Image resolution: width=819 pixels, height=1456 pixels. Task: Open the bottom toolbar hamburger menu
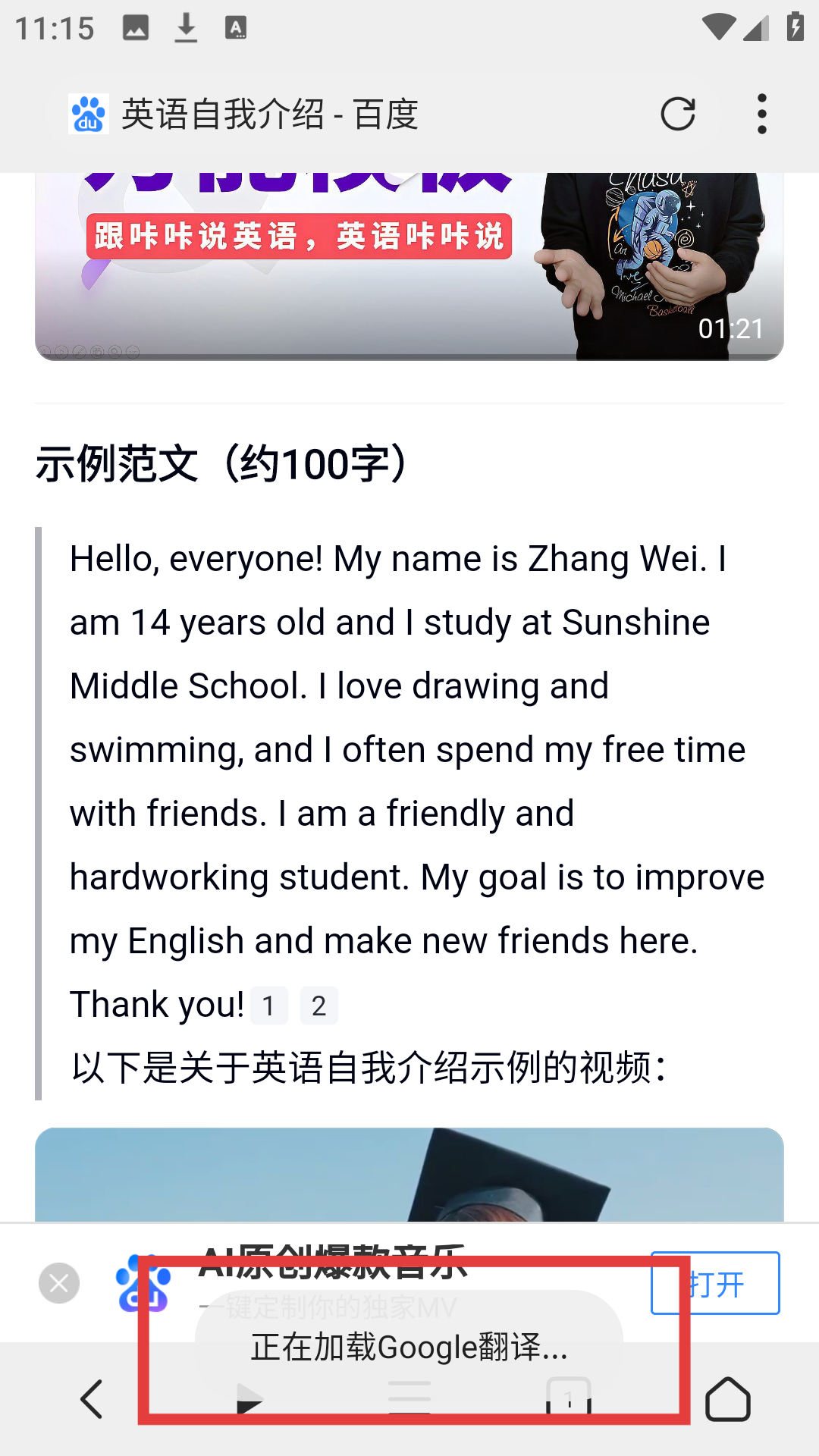pos(409,1398)
